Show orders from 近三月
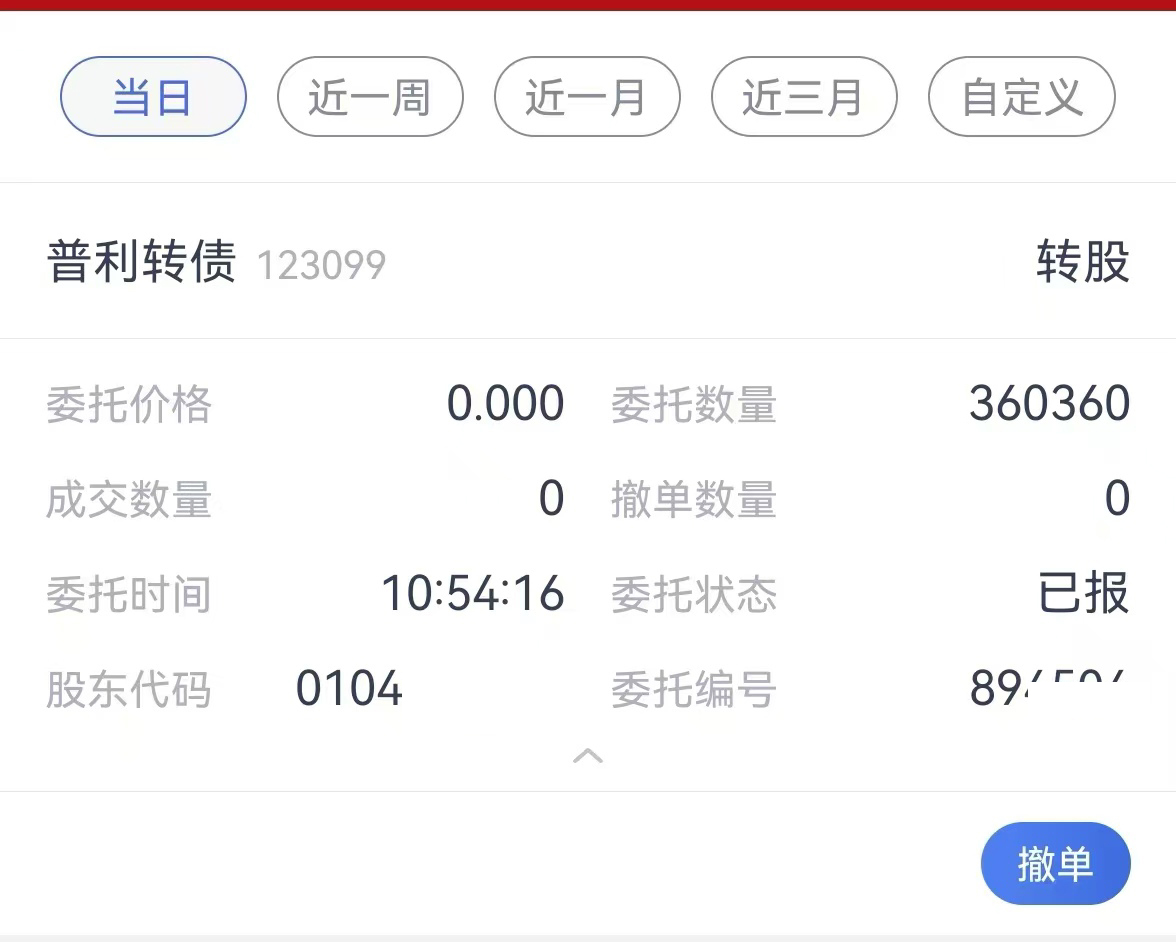Image resolution: width=1176 pixels, height=942 pixels. coord(804,97)
